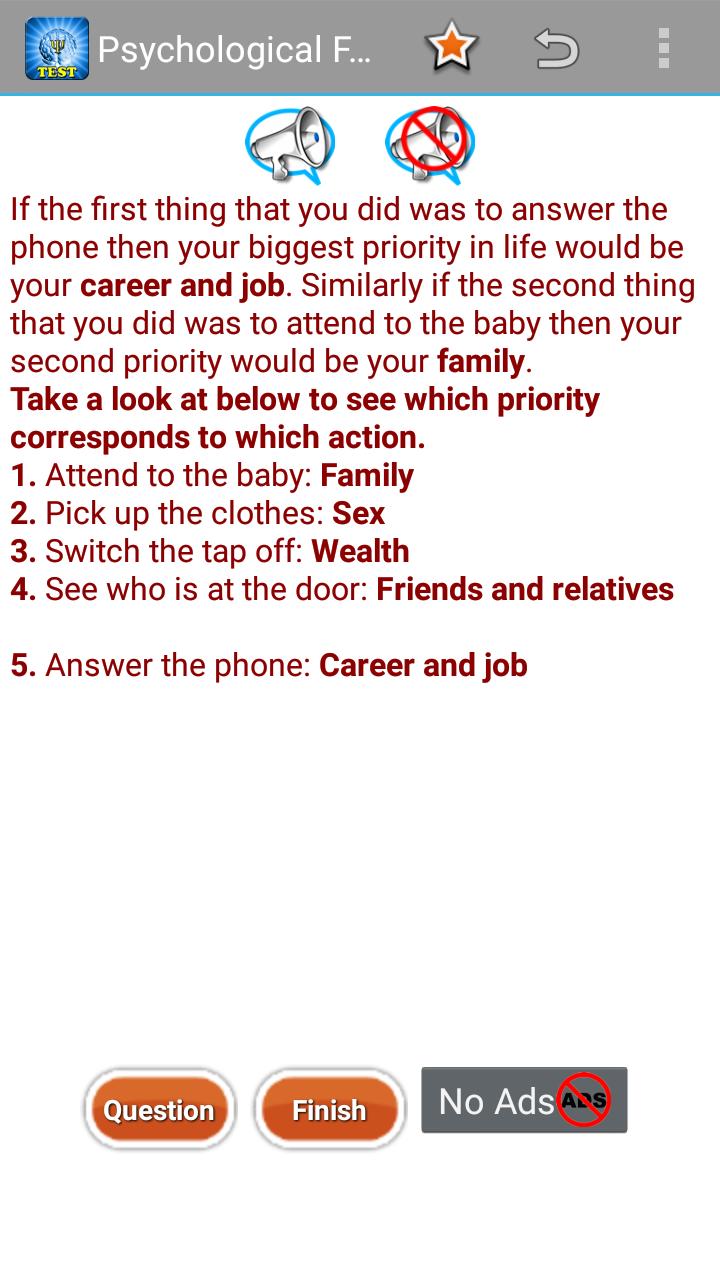720x1280 pixels.
Task: Tap the megaphone icon to play narration
Action: (x=290, y=143)
